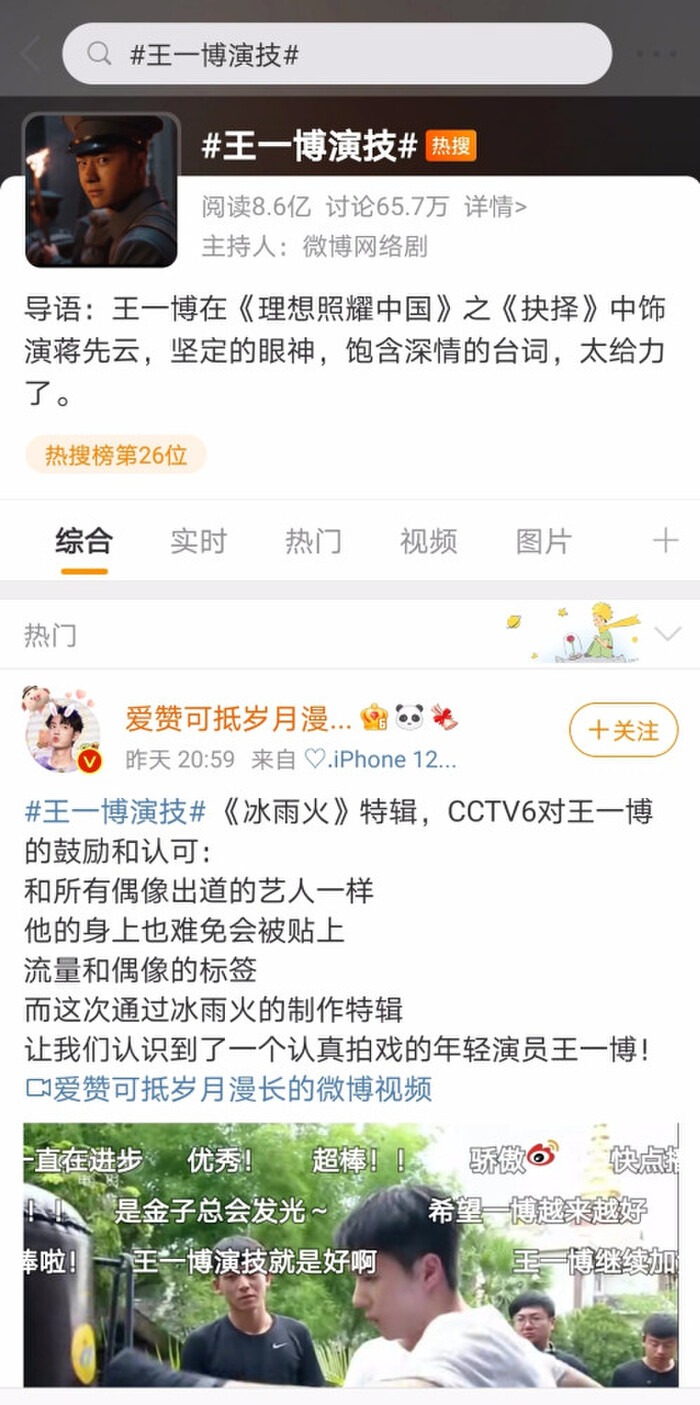Screen dimensions: 700x1405
Task: Expand the 热门 section chevron
Action: 667,634
